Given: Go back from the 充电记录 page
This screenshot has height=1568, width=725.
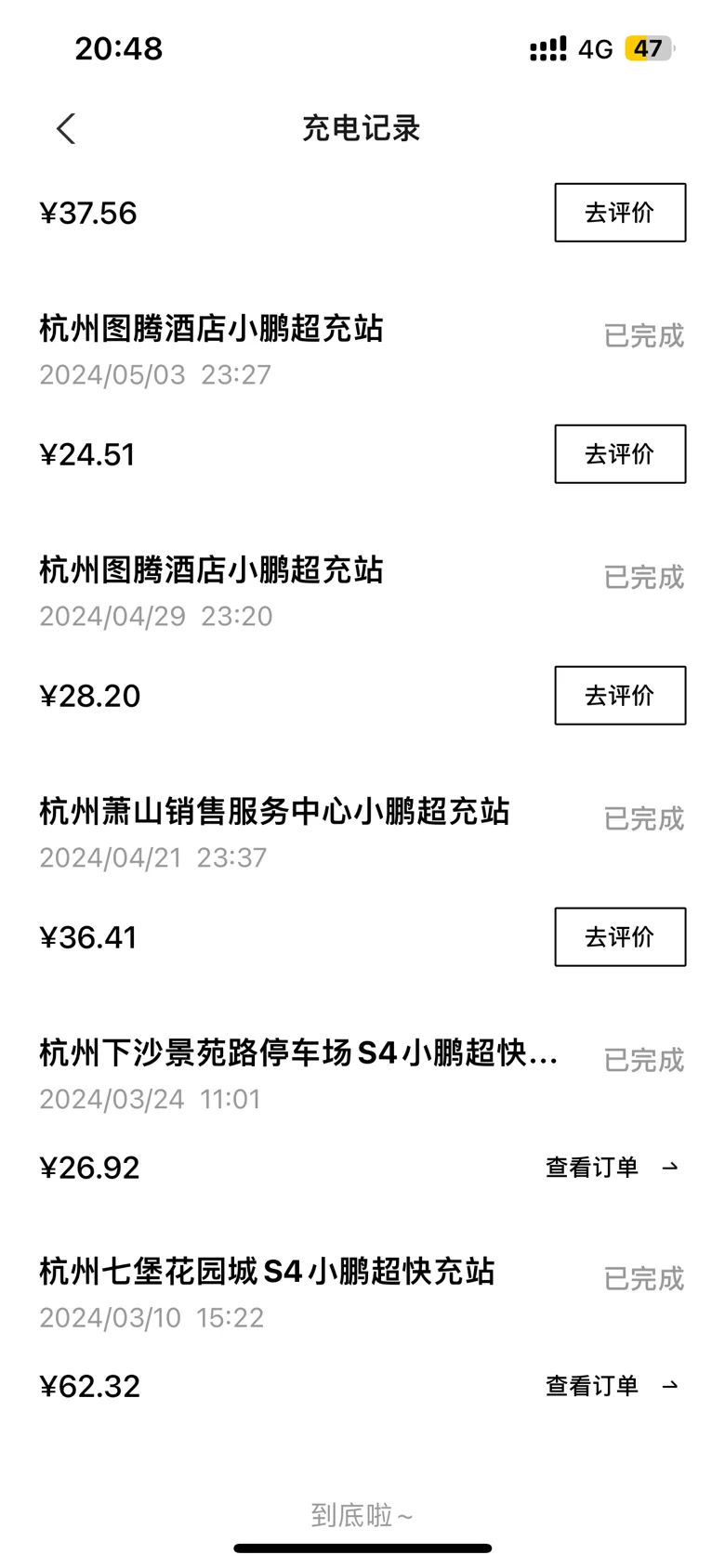Looking at the screenshot, I should pyautogui.click(x=65, y=128).
